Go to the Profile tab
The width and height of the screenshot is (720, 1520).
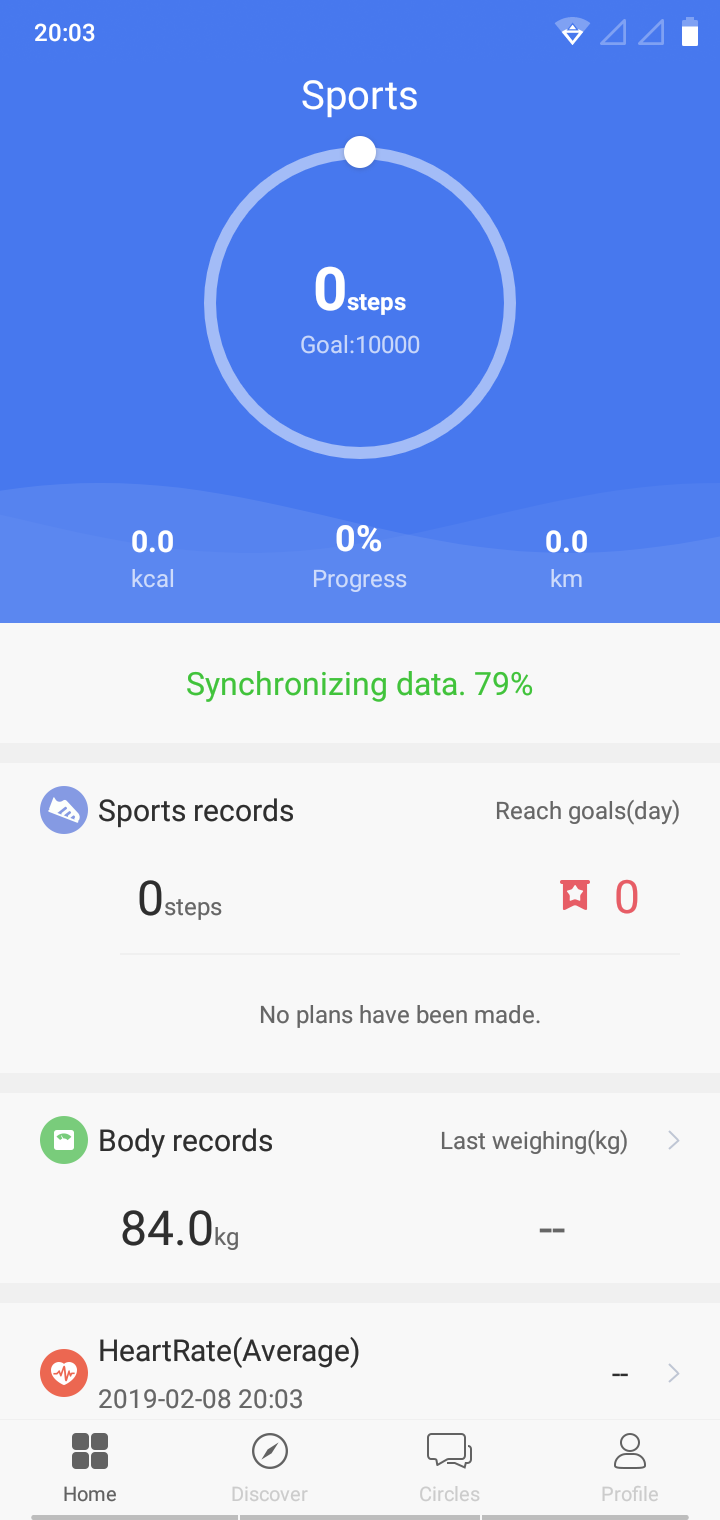click(629, 1468)
